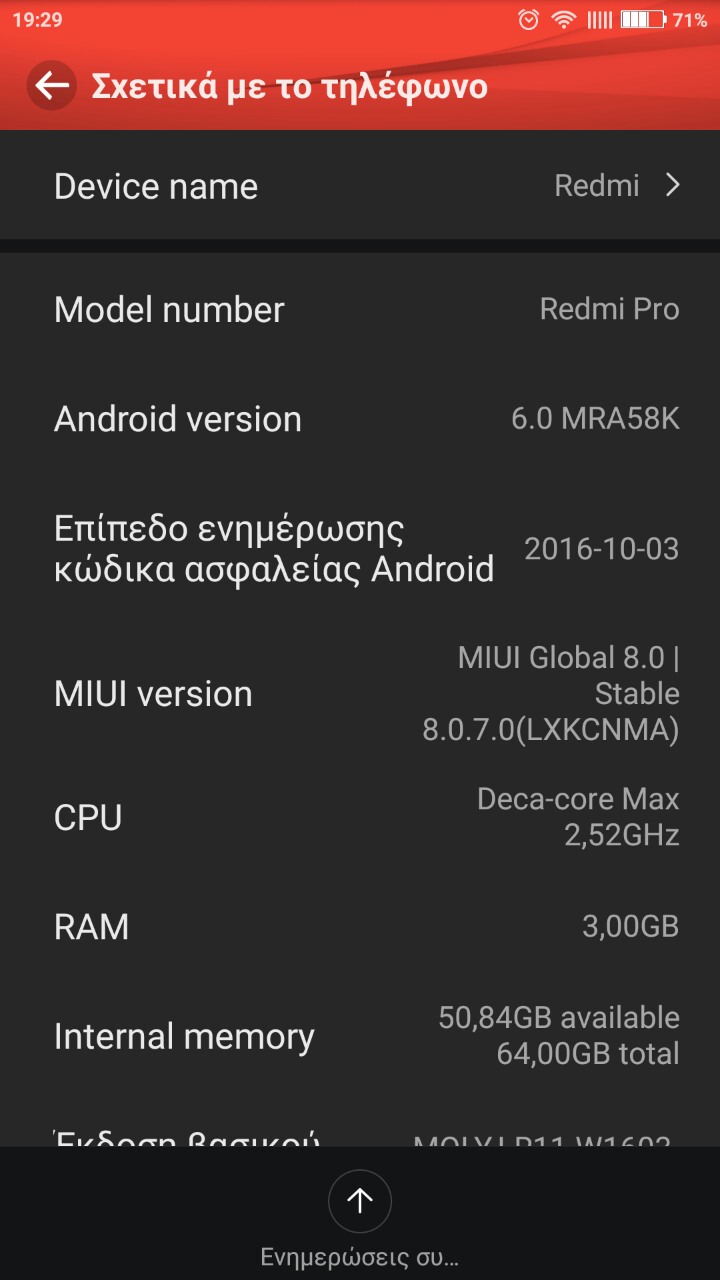Go back from Σχετικά με το τηλέφωνο
The height and width of the screenshot is (1280, 720).
[x=52, y=86]
